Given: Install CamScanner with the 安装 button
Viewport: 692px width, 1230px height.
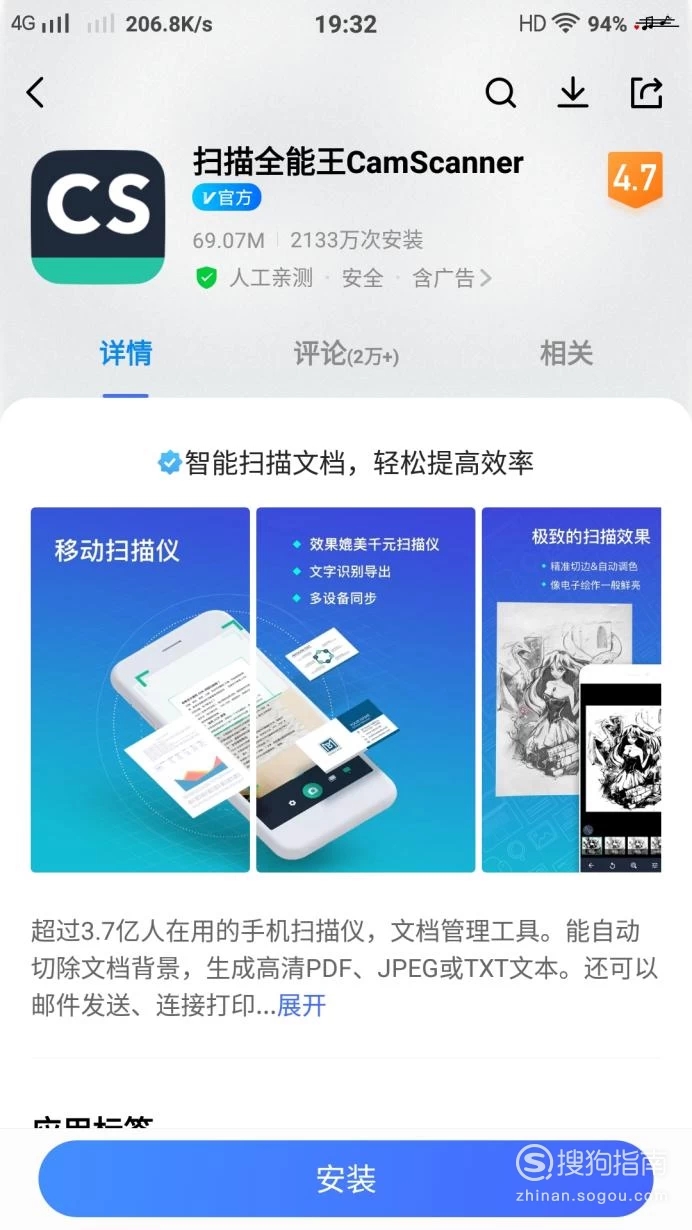Looking at the screenshot, I should tap(345, 1179).
